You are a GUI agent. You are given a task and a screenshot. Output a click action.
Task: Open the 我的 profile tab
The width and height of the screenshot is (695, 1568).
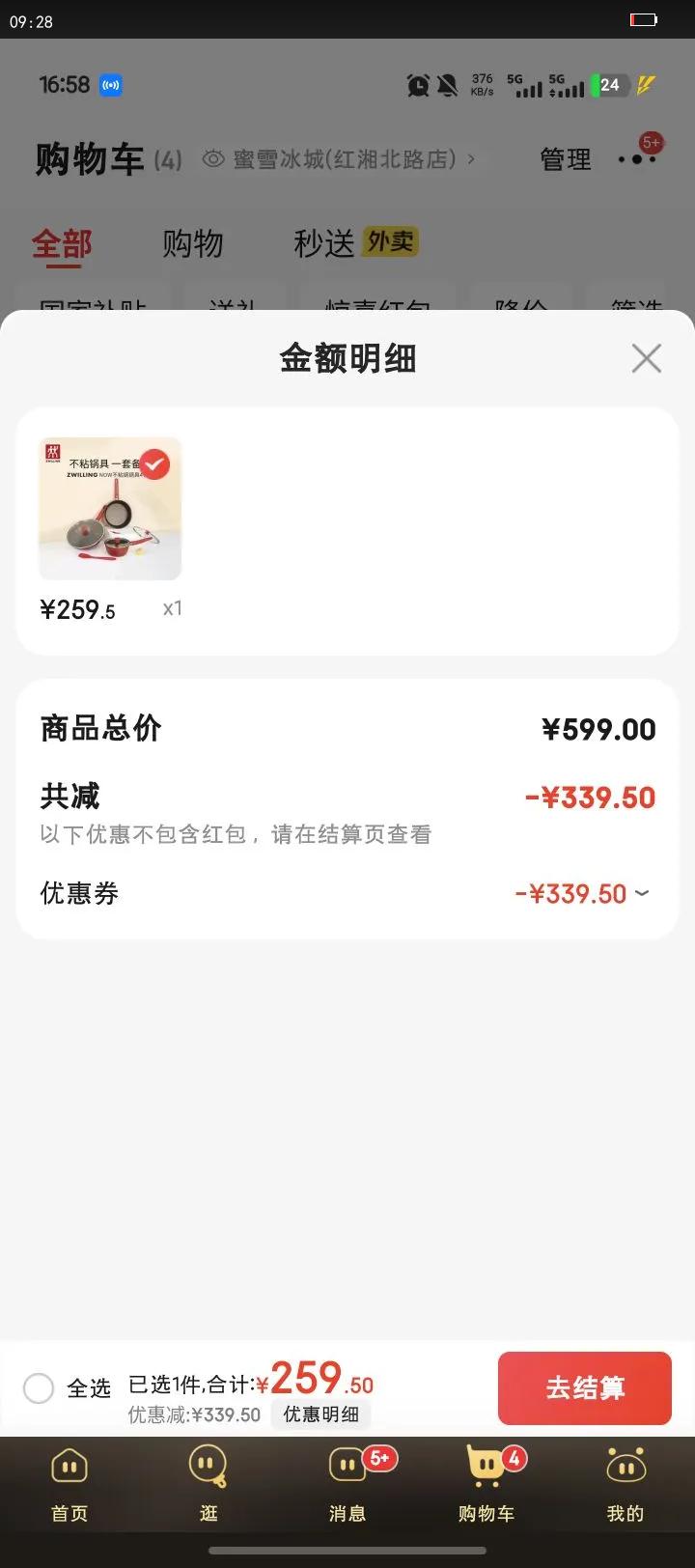pos(625,1483)
